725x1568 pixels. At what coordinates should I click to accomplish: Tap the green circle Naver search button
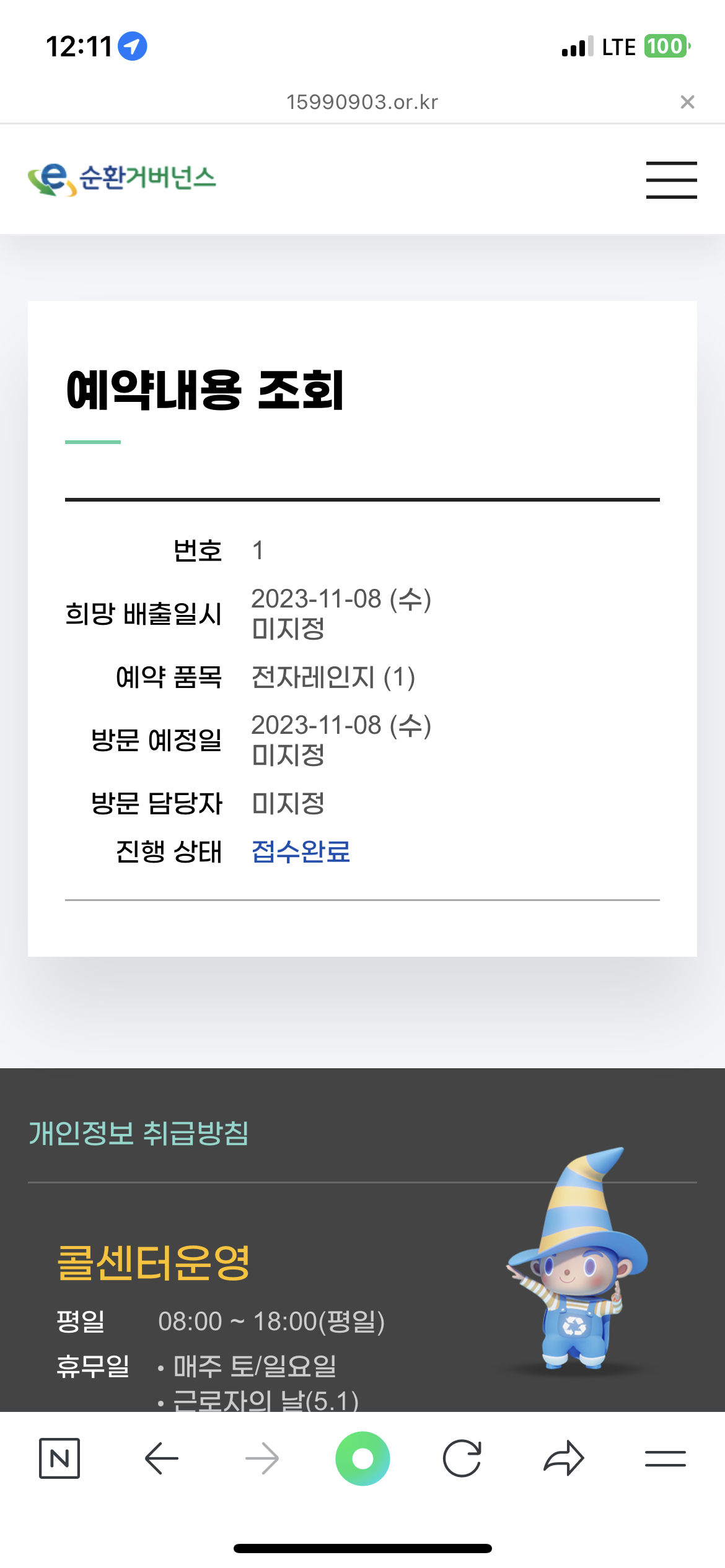tap(362, 1458)
